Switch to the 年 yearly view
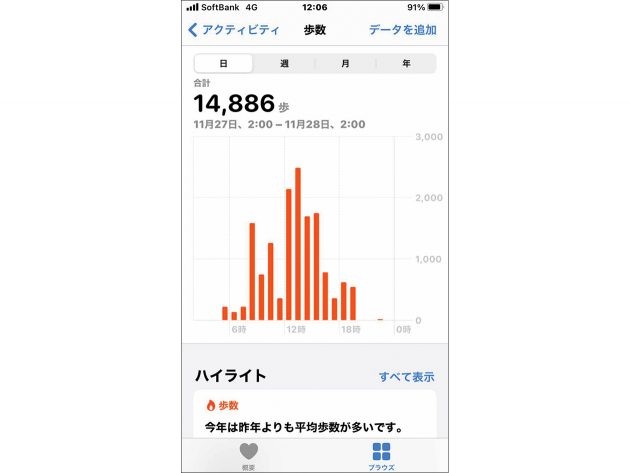The image size is (630, 473). click(x=406, y=63)
